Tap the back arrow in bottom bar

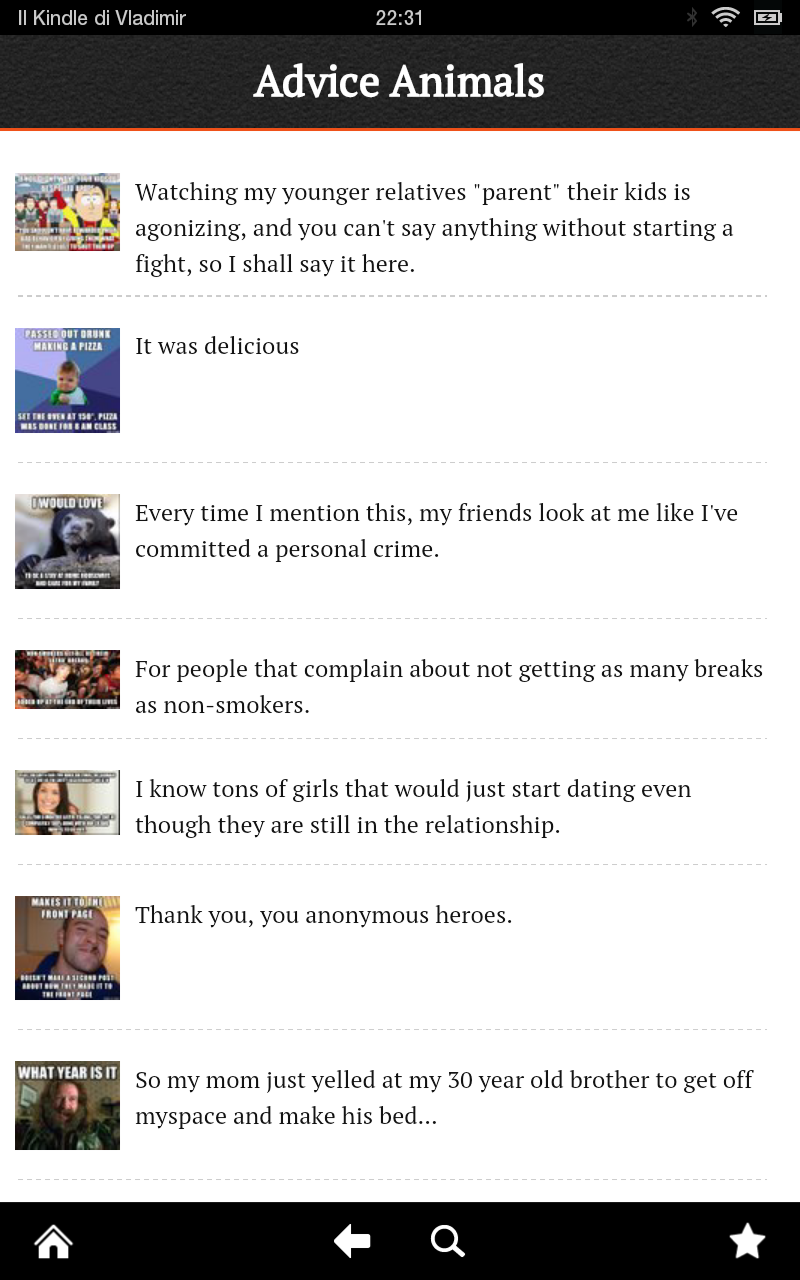(x=352, y=1242)
